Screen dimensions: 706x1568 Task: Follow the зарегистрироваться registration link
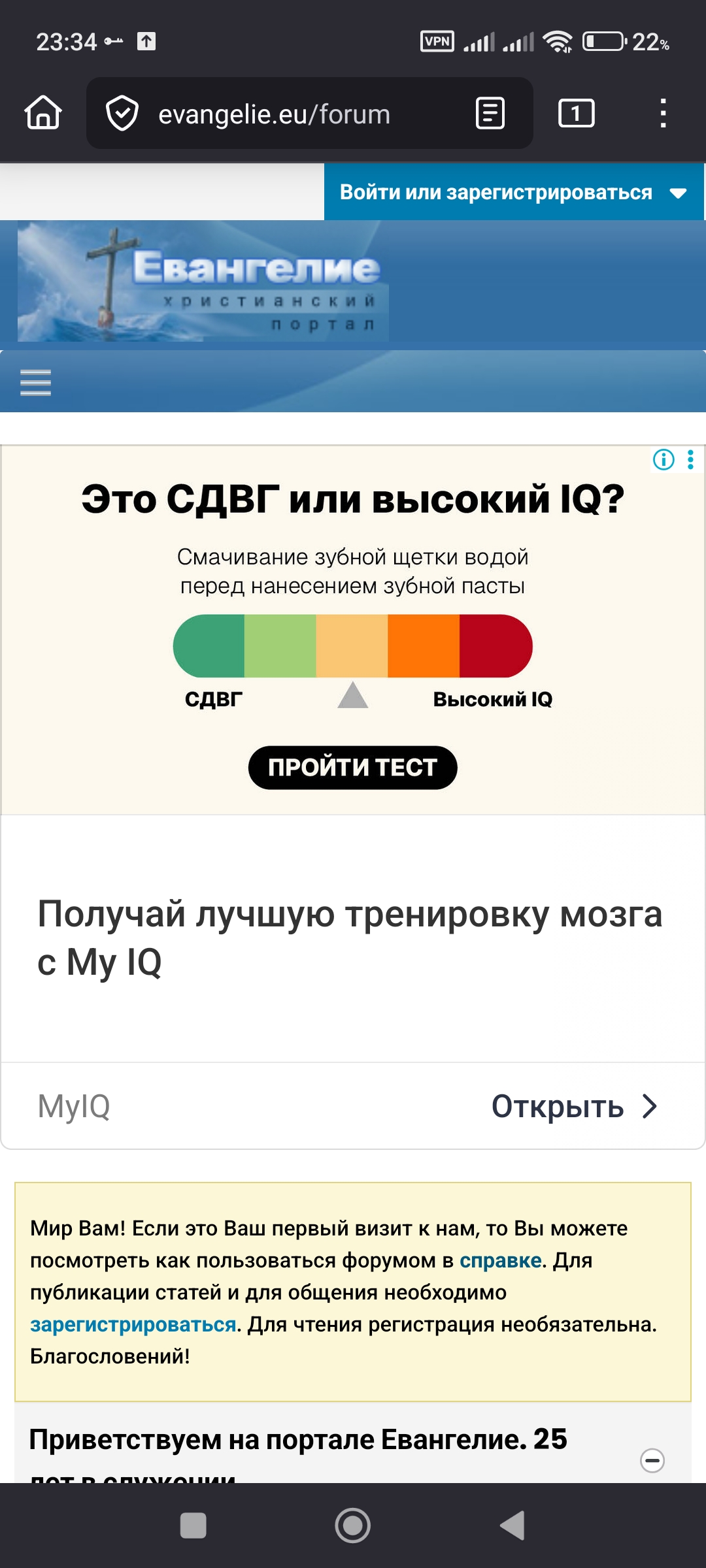point(133,1324)
